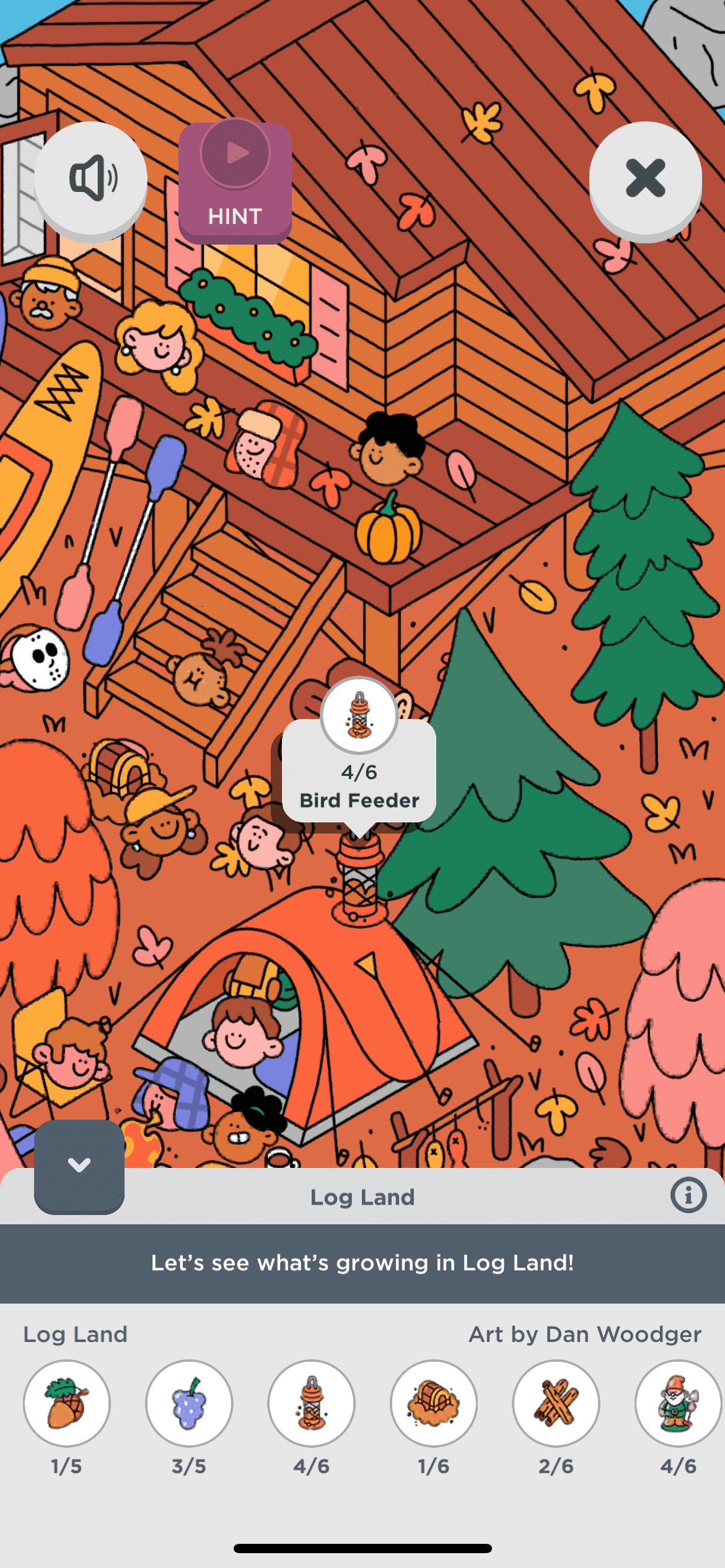Open the Log Land info icon
The image size is (725, 1568).
(x=688, y=1195)
